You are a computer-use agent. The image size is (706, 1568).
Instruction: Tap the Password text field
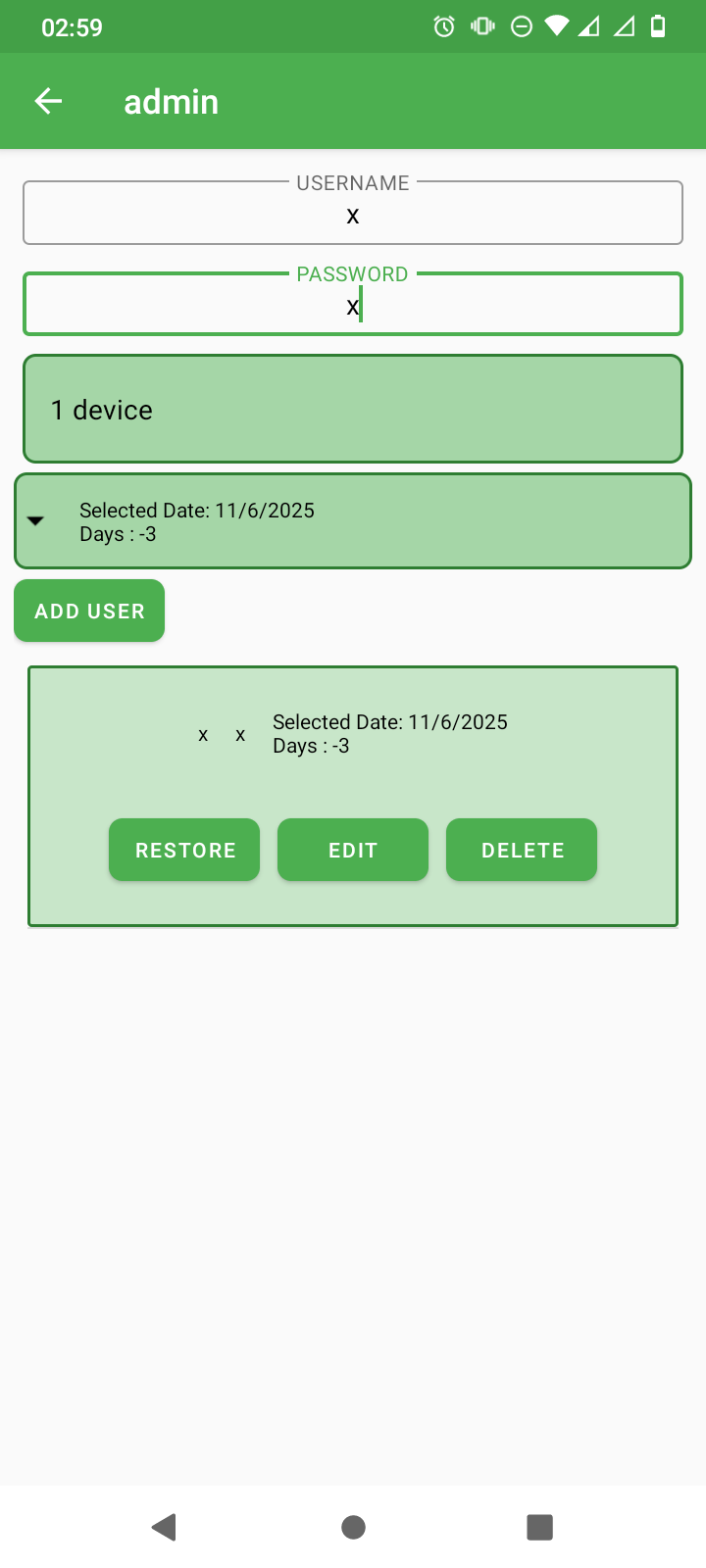[x=353, y=304]
